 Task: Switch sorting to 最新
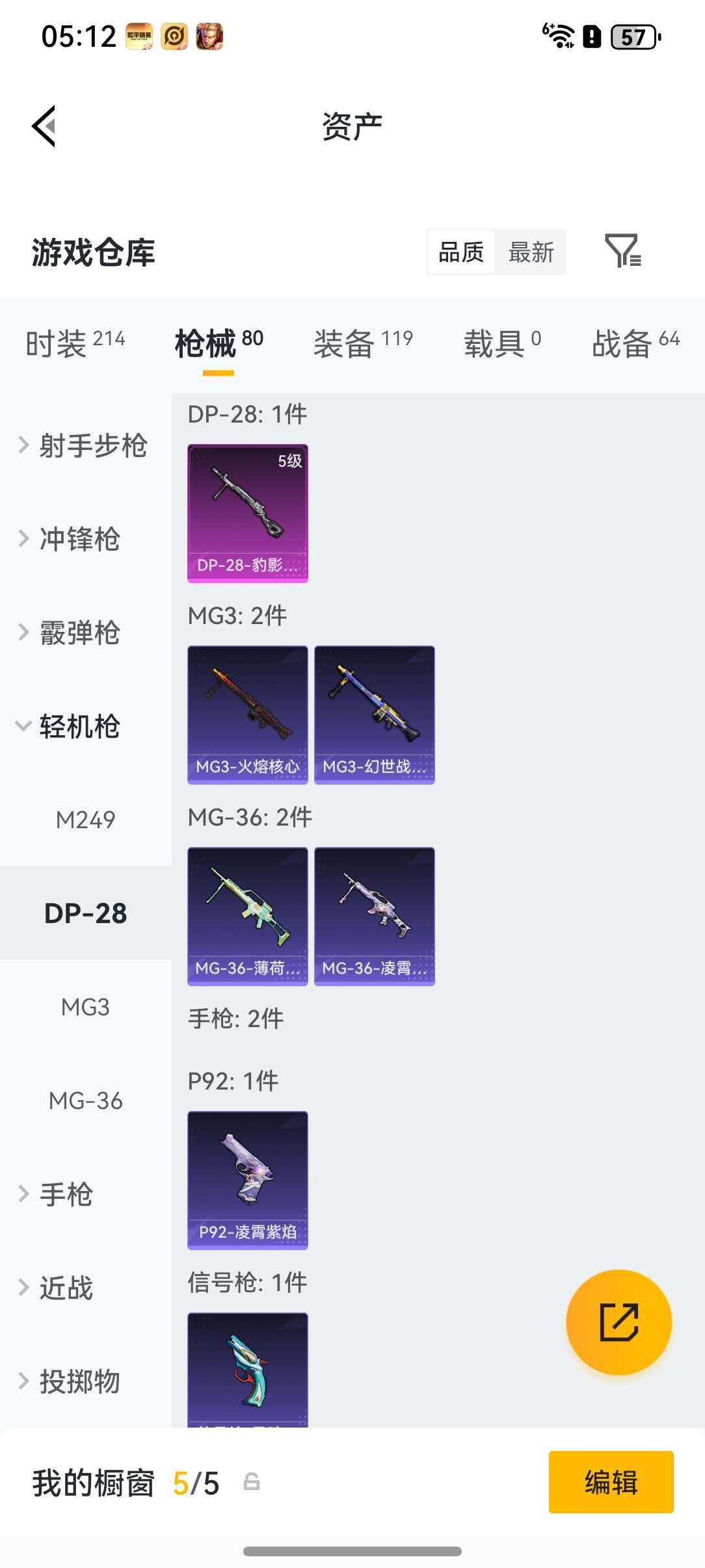coord(531,252)
